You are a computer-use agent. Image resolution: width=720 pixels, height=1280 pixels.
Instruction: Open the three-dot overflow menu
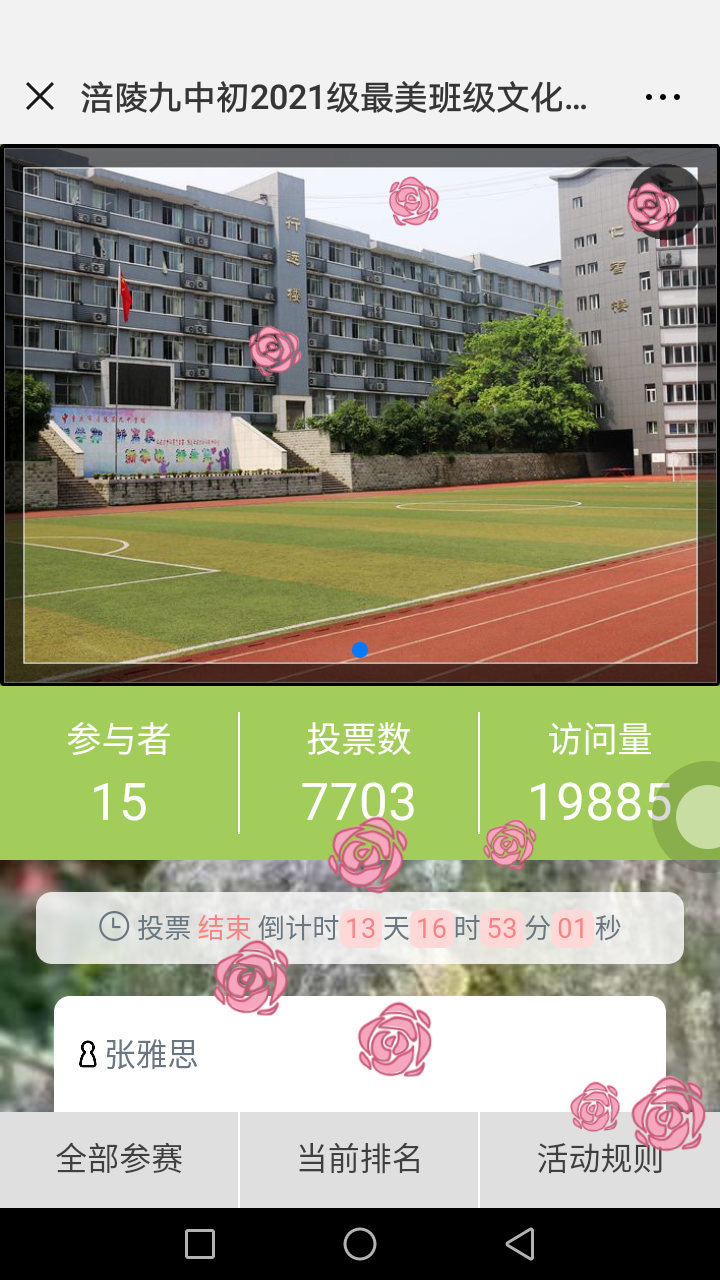[x=663, y=97]
